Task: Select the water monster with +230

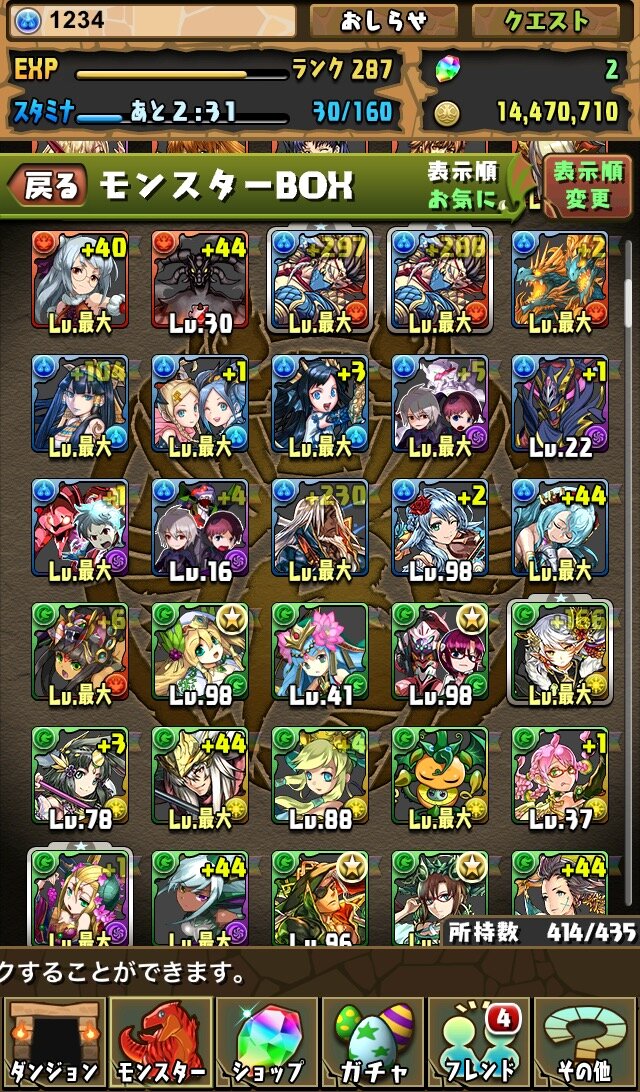Action: pyautogui.click(x=320, y=528)
